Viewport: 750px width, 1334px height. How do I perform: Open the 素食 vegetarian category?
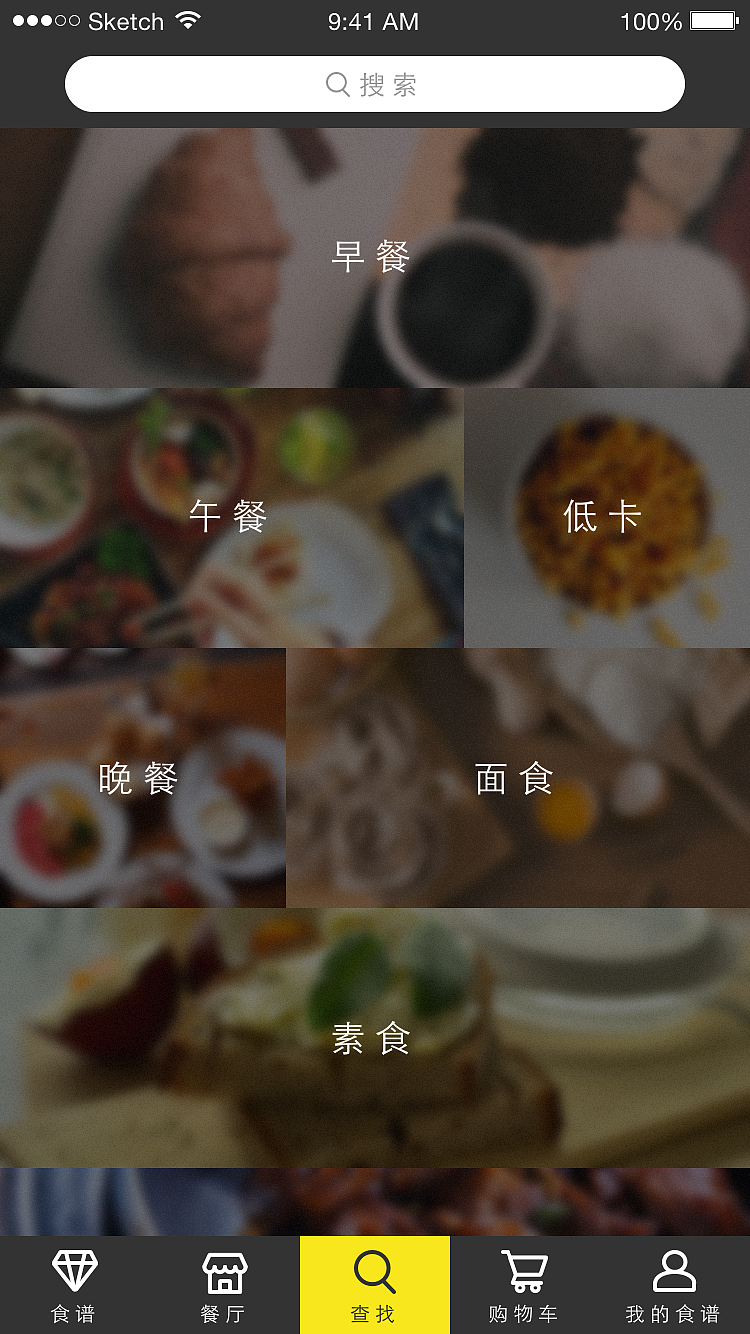pos(373,1040)
